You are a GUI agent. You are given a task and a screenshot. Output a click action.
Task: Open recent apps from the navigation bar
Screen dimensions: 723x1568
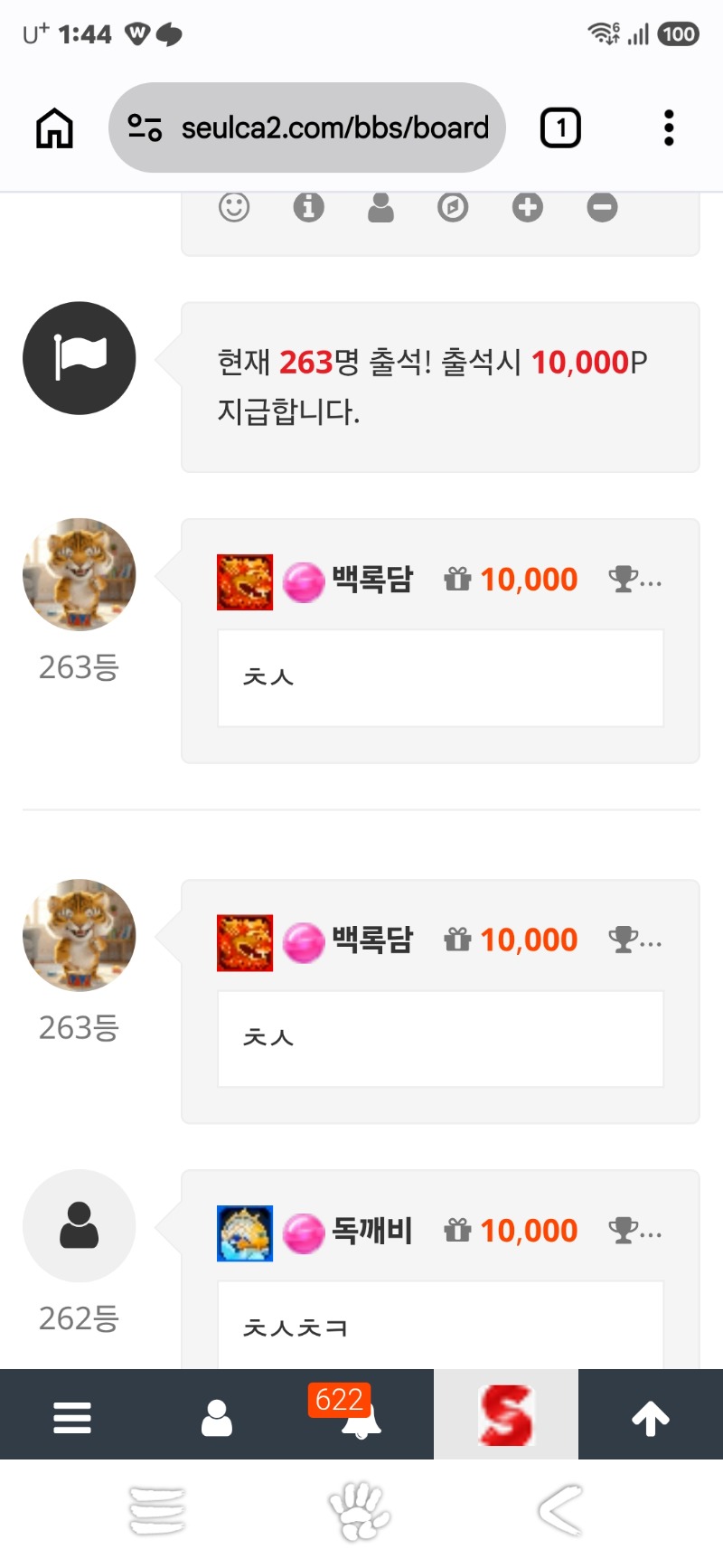(x=158, y=1510)
